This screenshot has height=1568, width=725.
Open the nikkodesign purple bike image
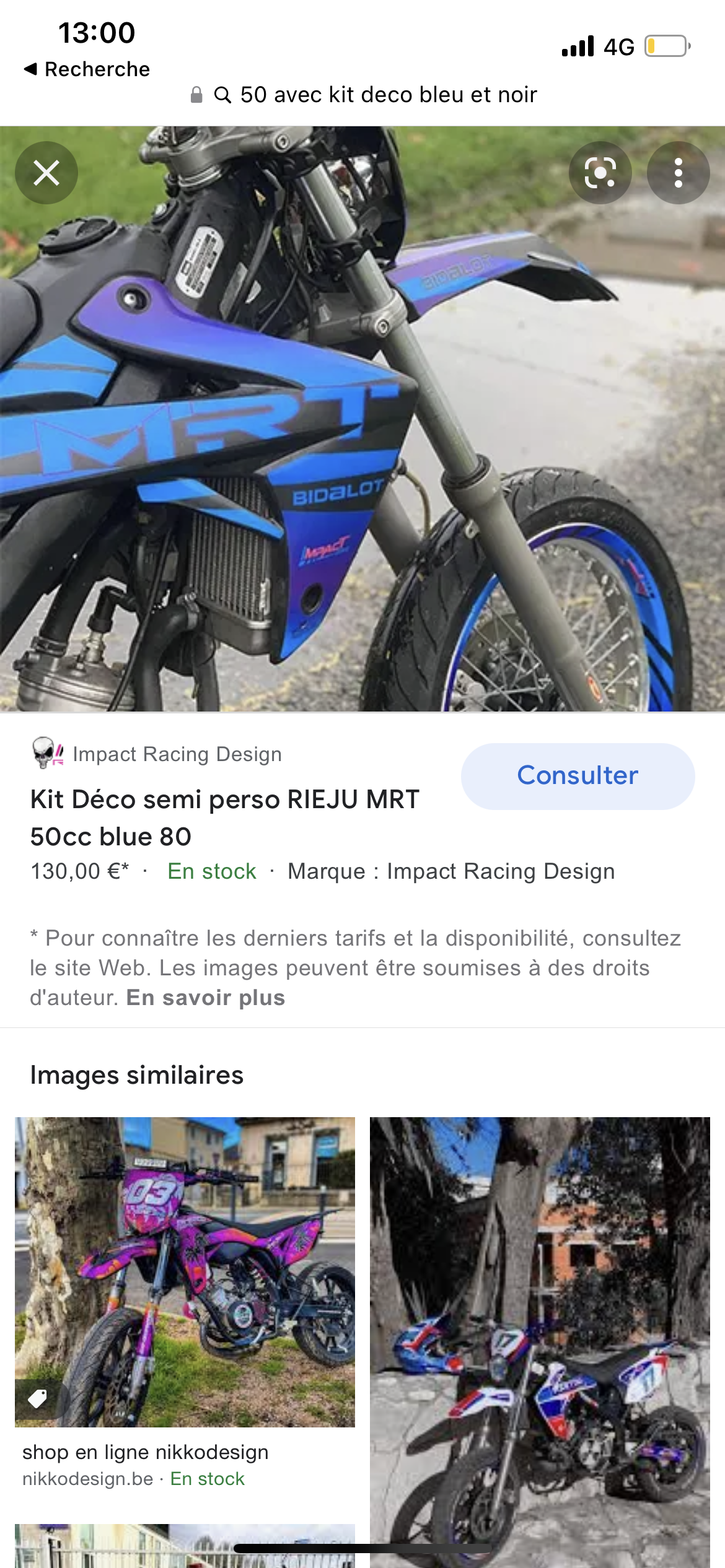pos(185,1271)
